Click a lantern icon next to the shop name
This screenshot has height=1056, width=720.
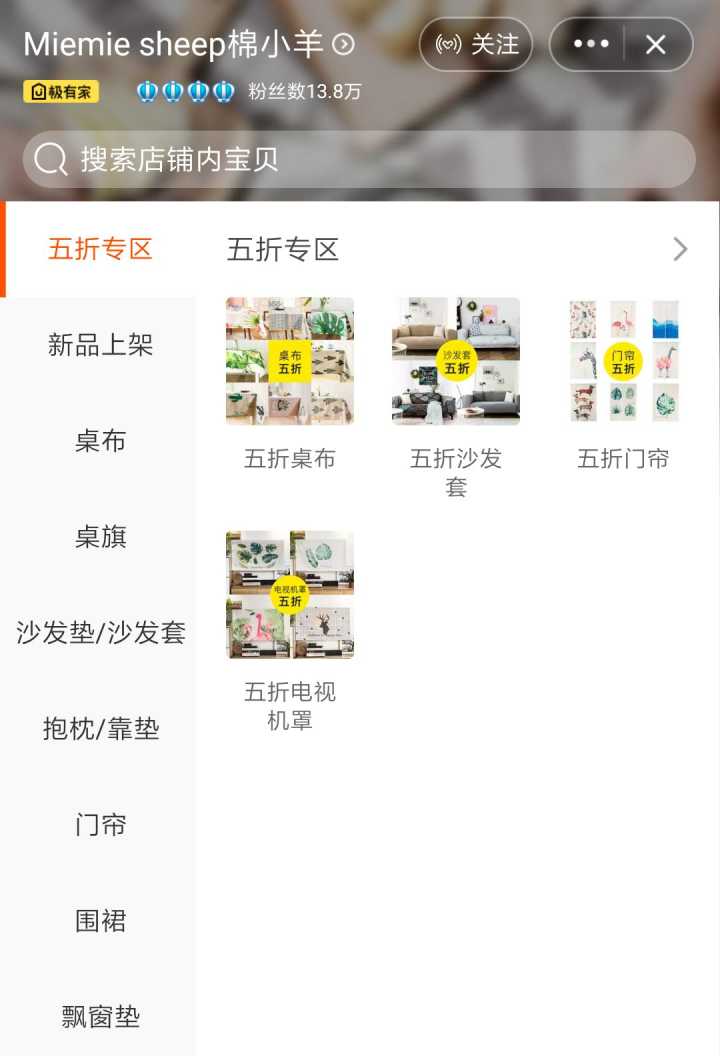pyautogui.click(x=146, y=90)
